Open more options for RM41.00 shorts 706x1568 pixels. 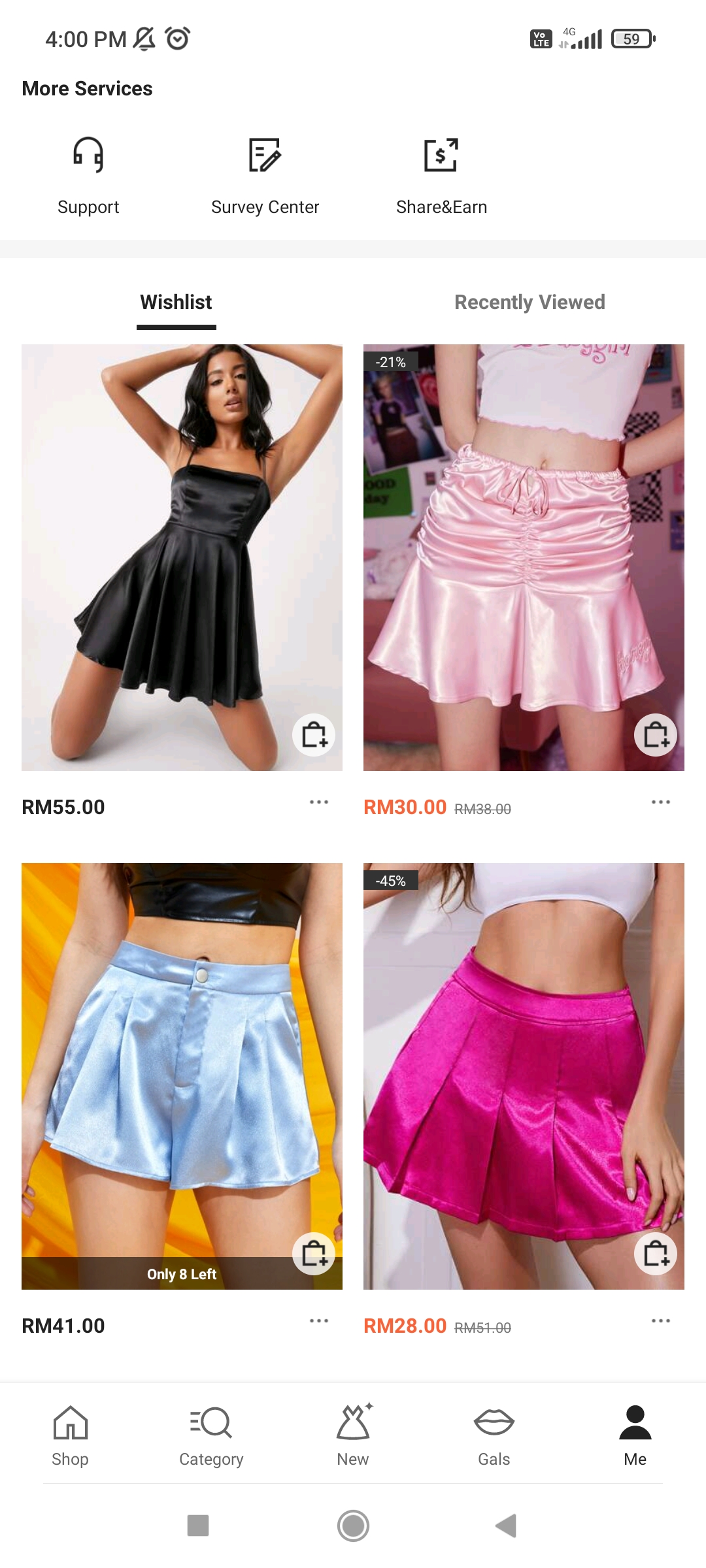319,1321
